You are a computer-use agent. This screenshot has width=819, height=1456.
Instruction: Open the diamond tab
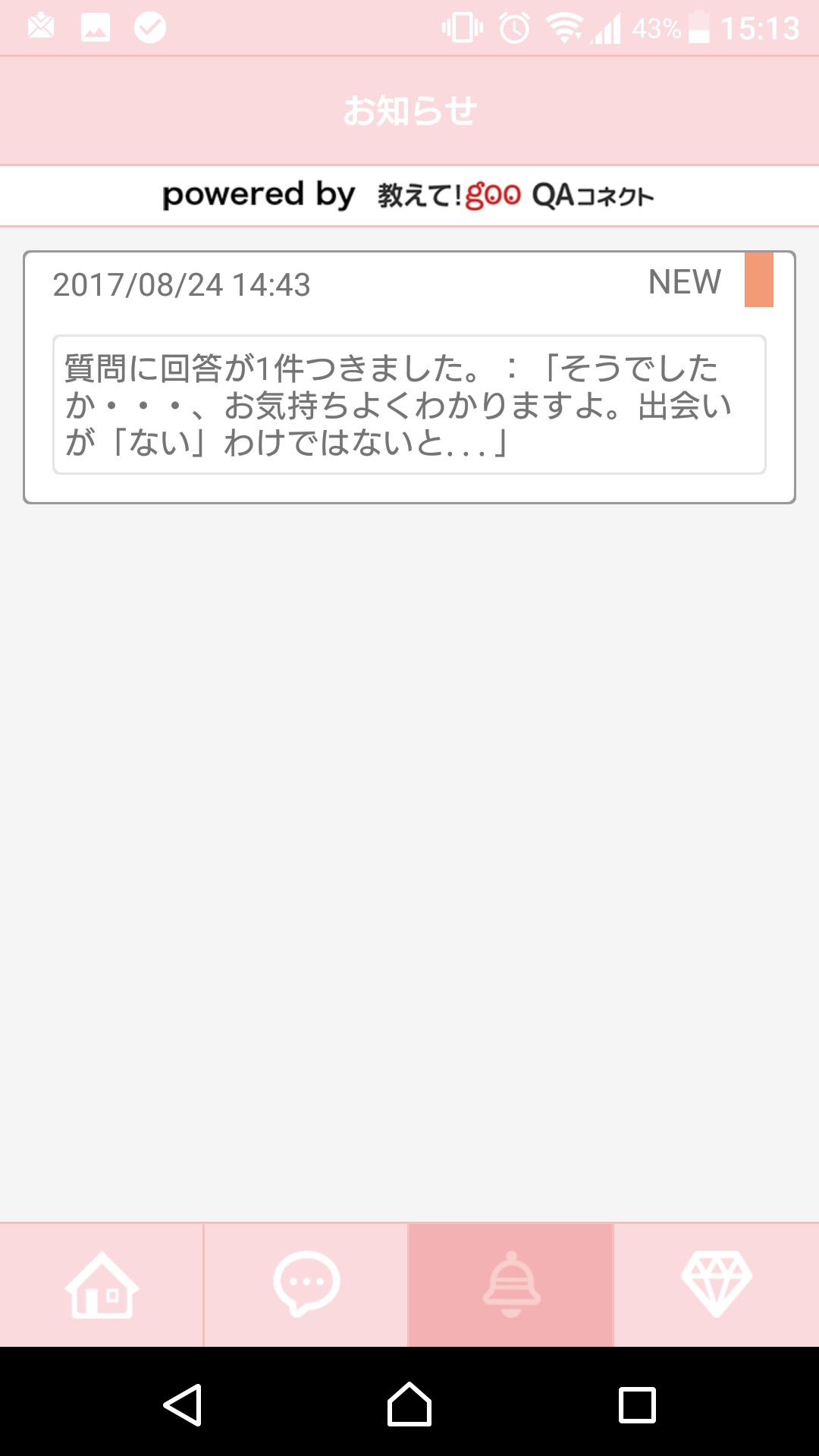point(716,1285)
